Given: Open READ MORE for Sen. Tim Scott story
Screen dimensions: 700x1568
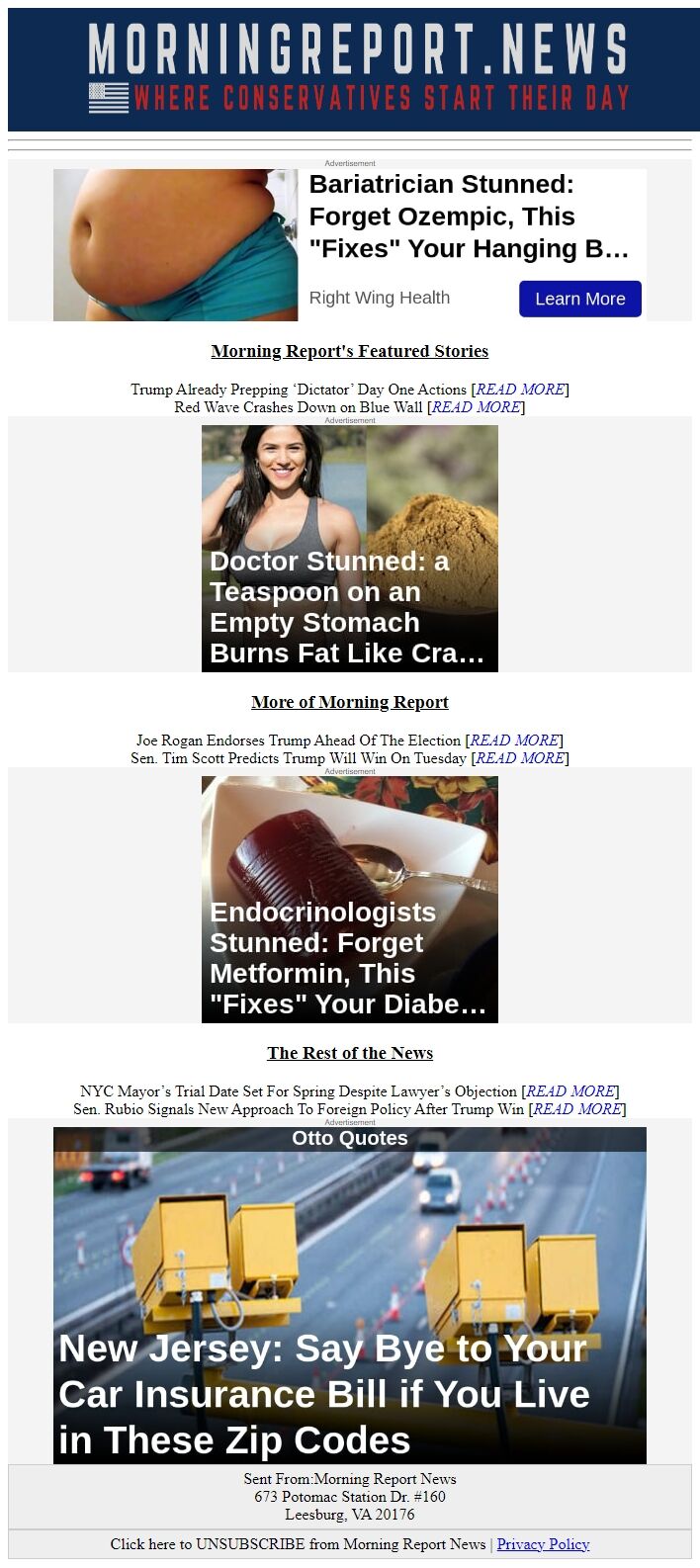Looking at the screenshot, I should 520,758.
